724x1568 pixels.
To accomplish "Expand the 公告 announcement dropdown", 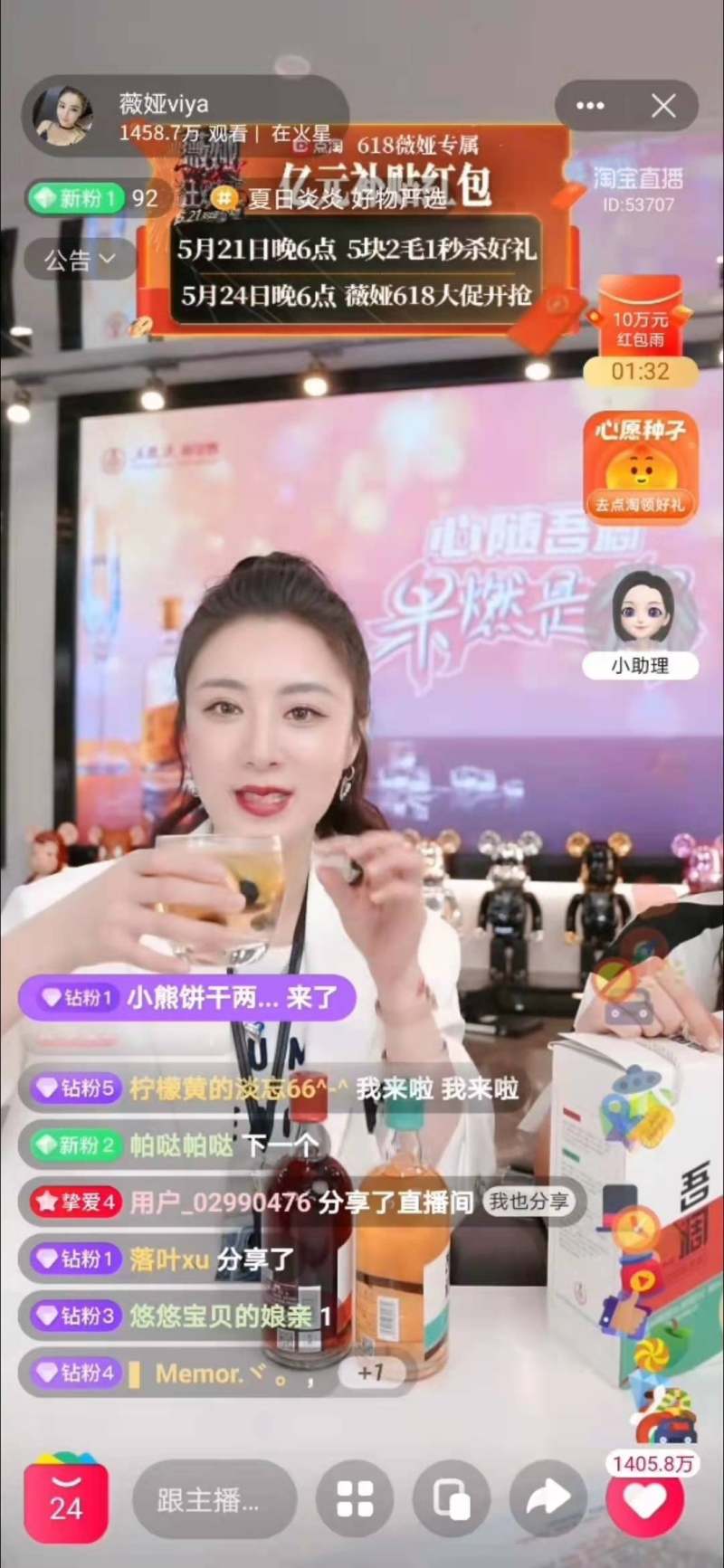I will pyautogui.click(x=80, y=261).
